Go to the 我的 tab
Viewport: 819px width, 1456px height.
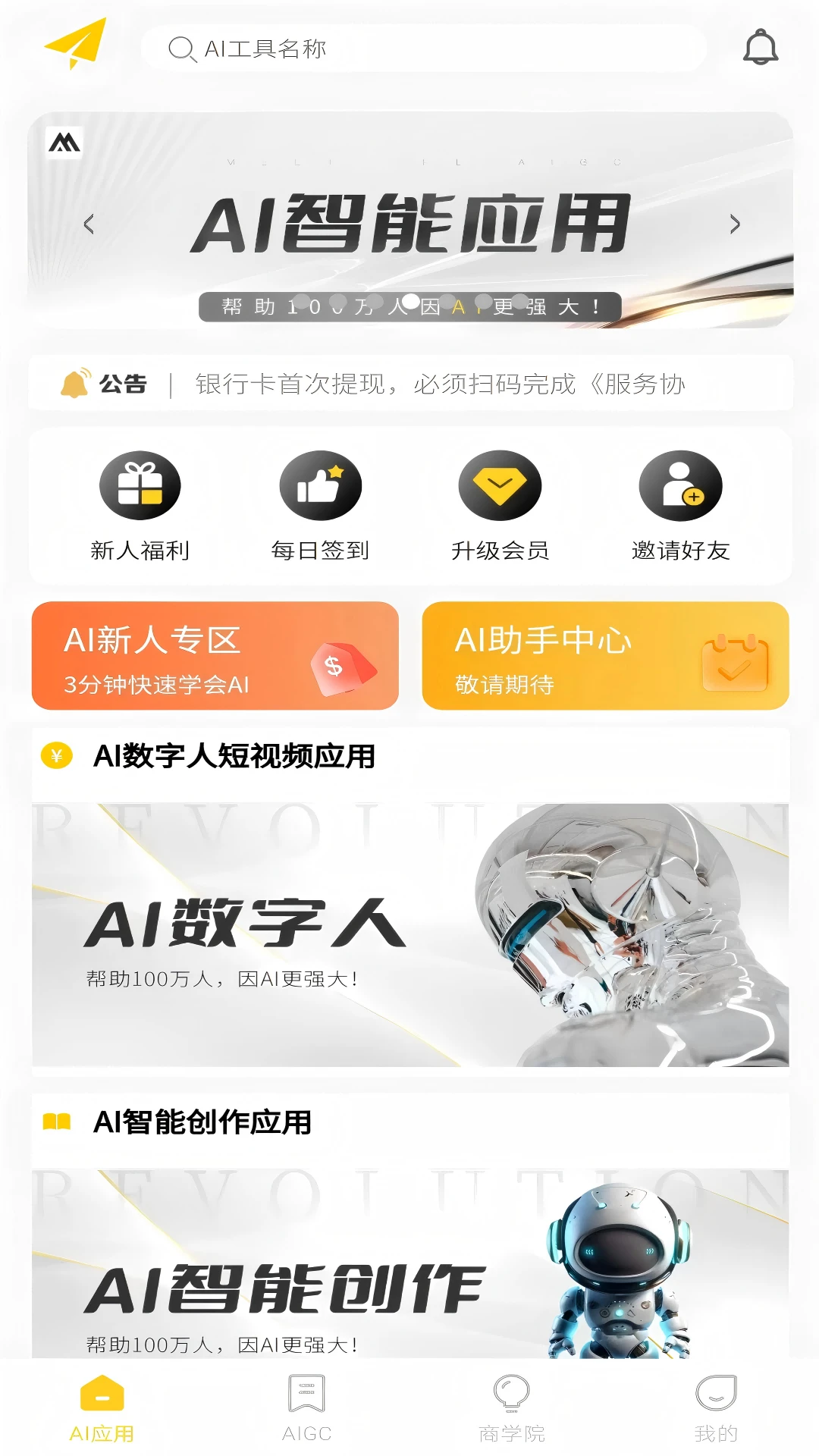(x=716, y=1418)
